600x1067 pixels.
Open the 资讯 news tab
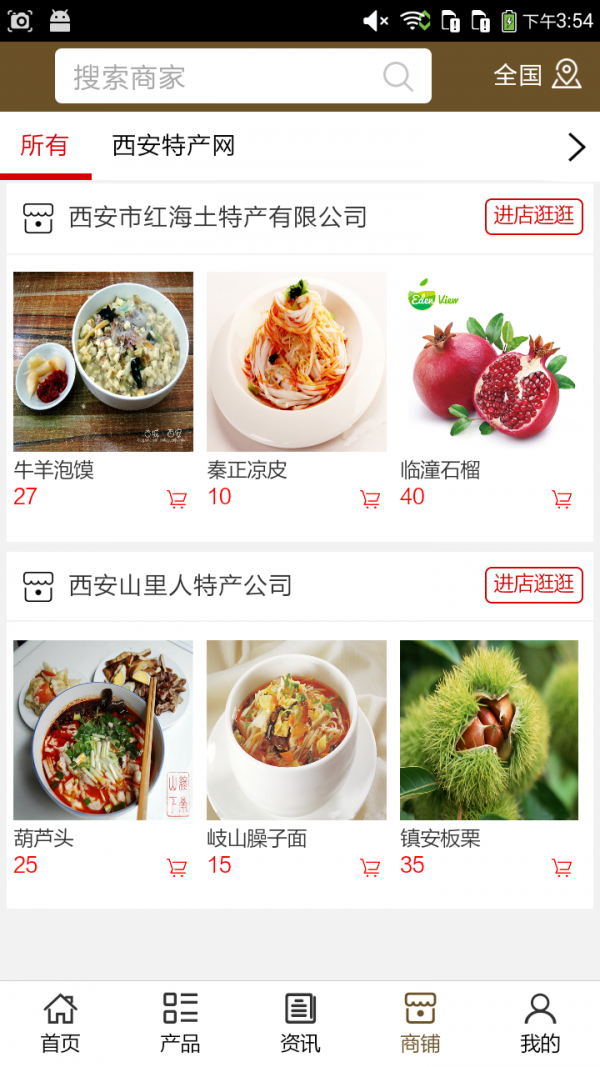300,1022
